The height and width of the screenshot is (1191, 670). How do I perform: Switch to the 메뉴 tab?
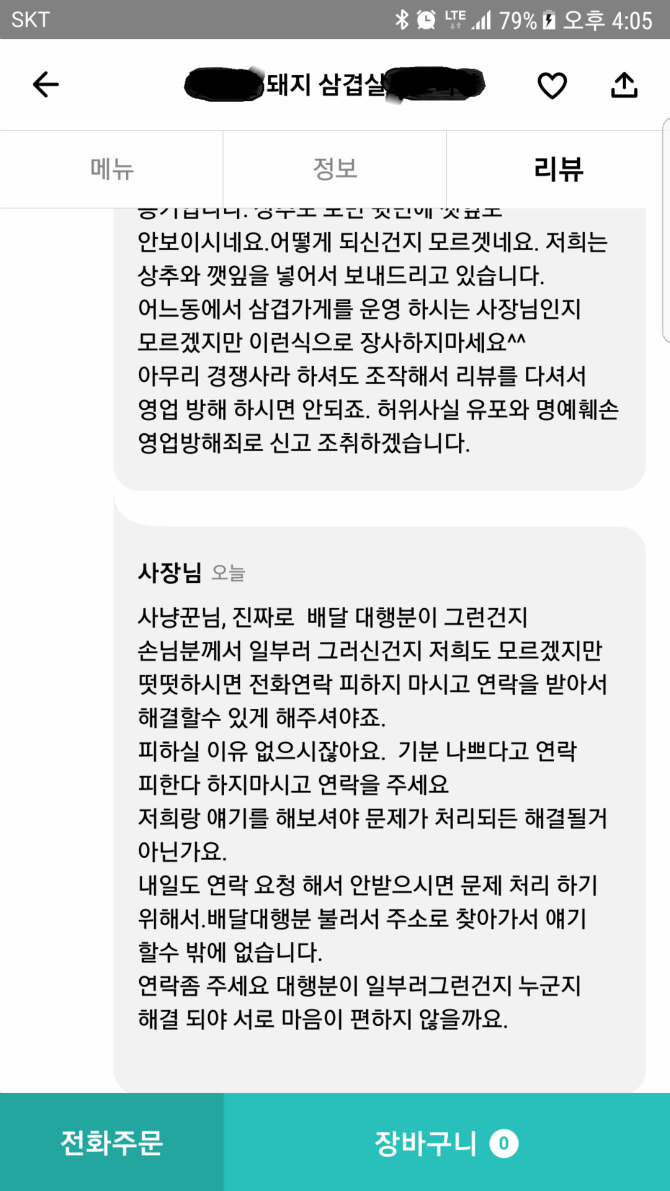pyautogui.click(x=112, y=169)
